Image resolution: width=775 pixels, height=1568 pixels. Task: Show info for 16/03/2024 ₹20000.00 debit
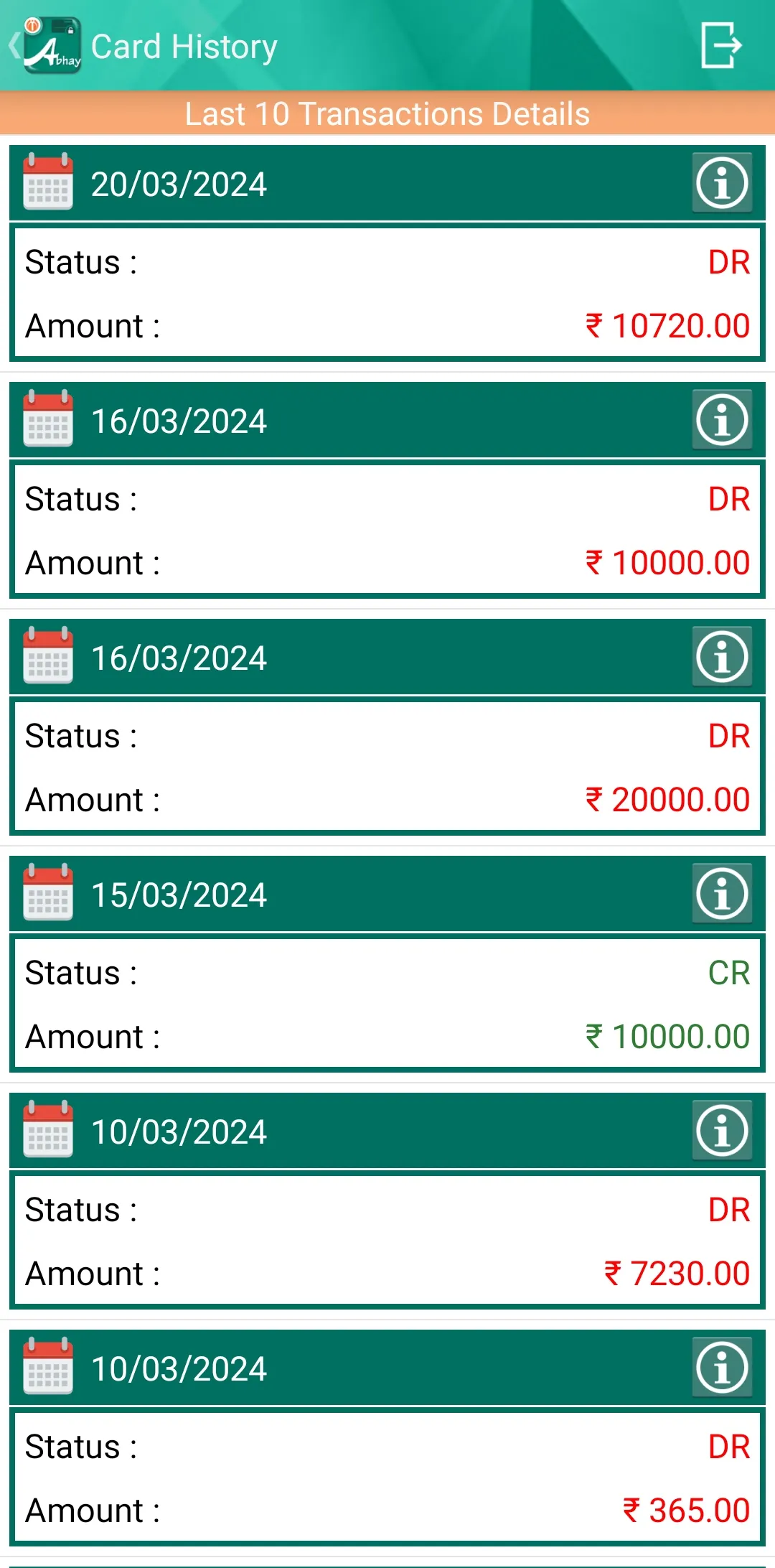click(x=722, y=657)
